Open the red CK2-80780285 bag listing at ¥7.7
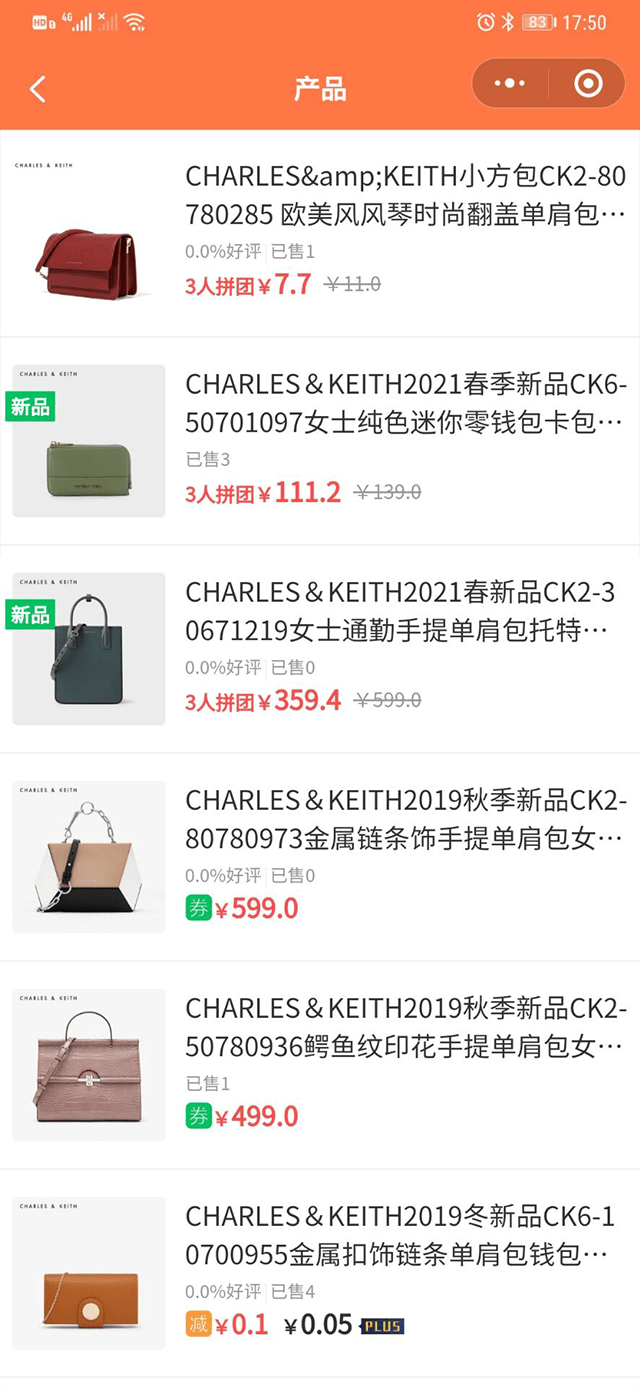The height and width of the screenshot is (1388, 640). coord(405,197)
